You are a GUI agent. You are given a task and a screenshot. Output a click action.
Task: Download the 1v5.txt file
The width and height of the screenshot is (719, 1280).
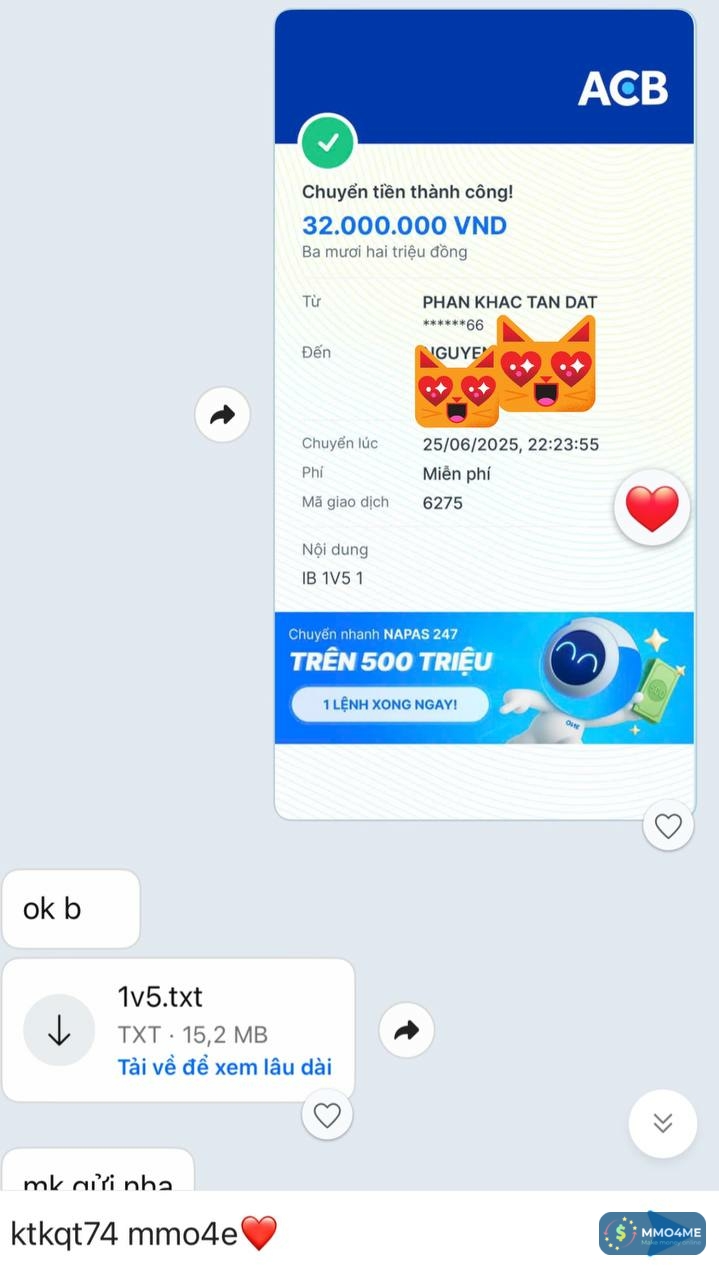click(x=59, y=1031)
